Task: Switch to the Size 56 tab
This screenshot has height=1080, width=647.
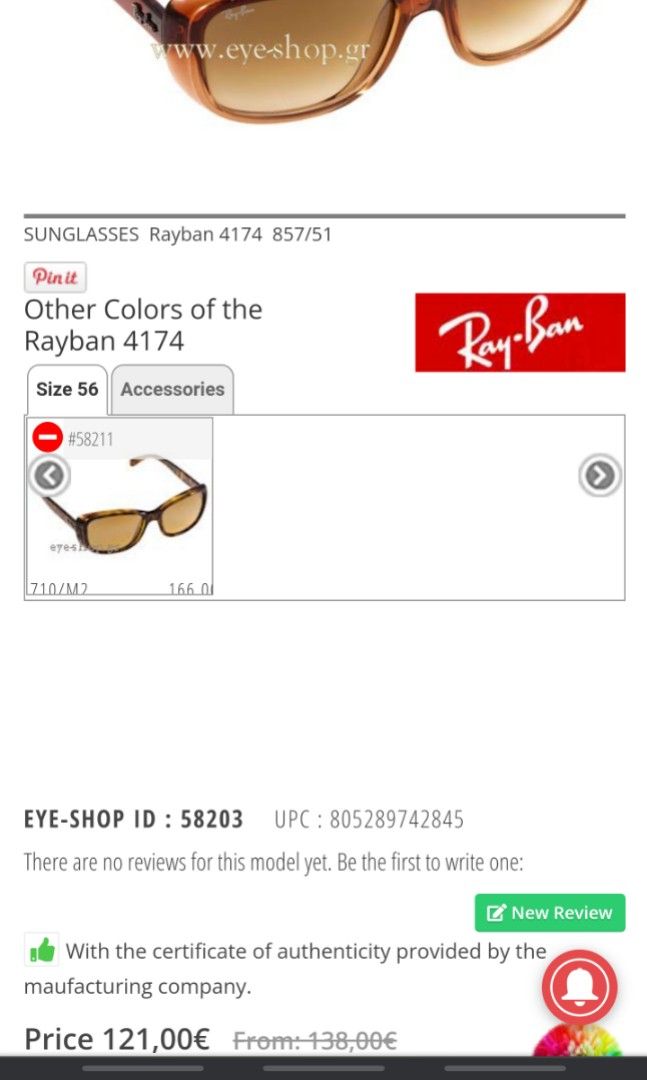Action: [67, 389]
